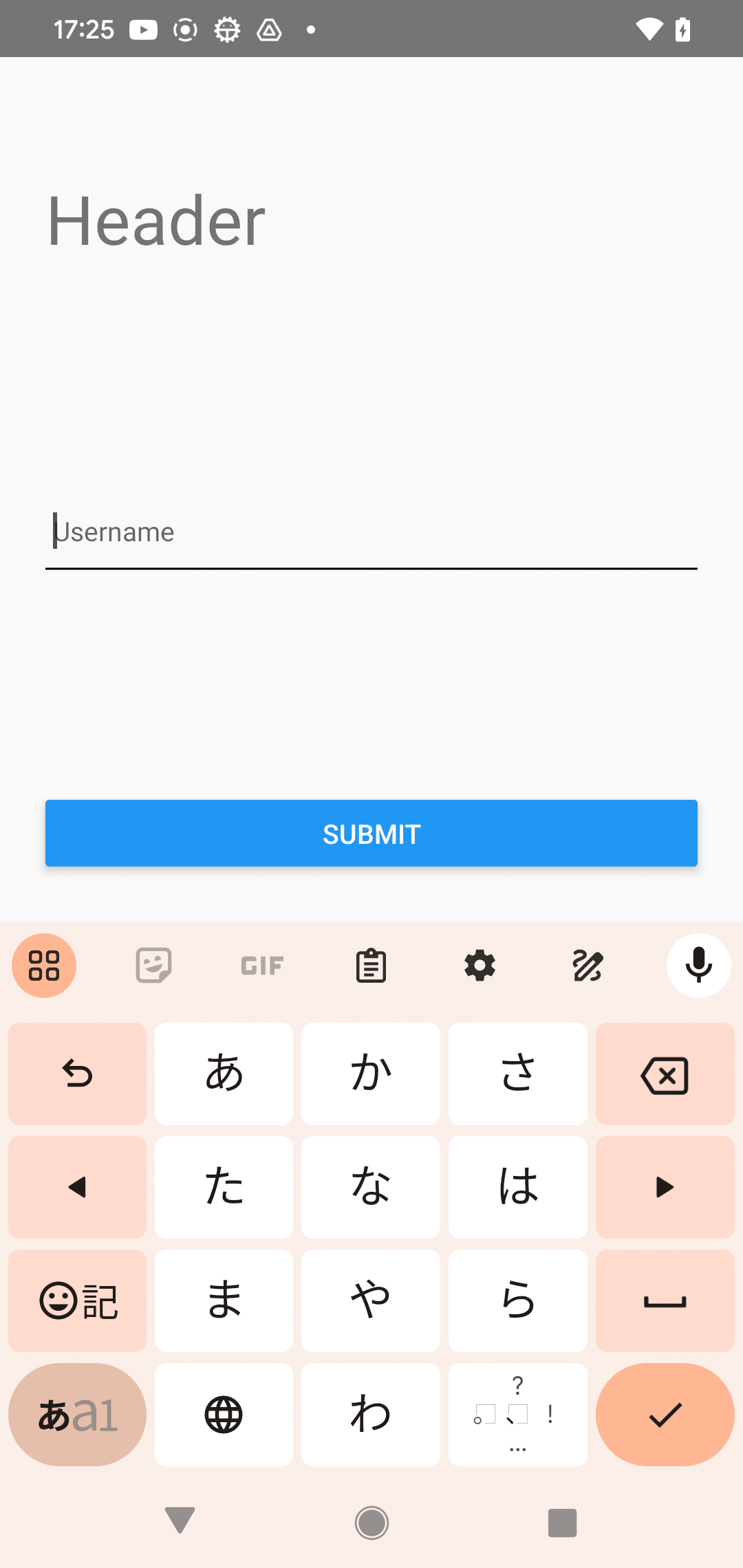Image resolution: width=743 pixels, height=1568 pixels.
Task: Switch input mode with the あa1 key
Action: 77,1415
